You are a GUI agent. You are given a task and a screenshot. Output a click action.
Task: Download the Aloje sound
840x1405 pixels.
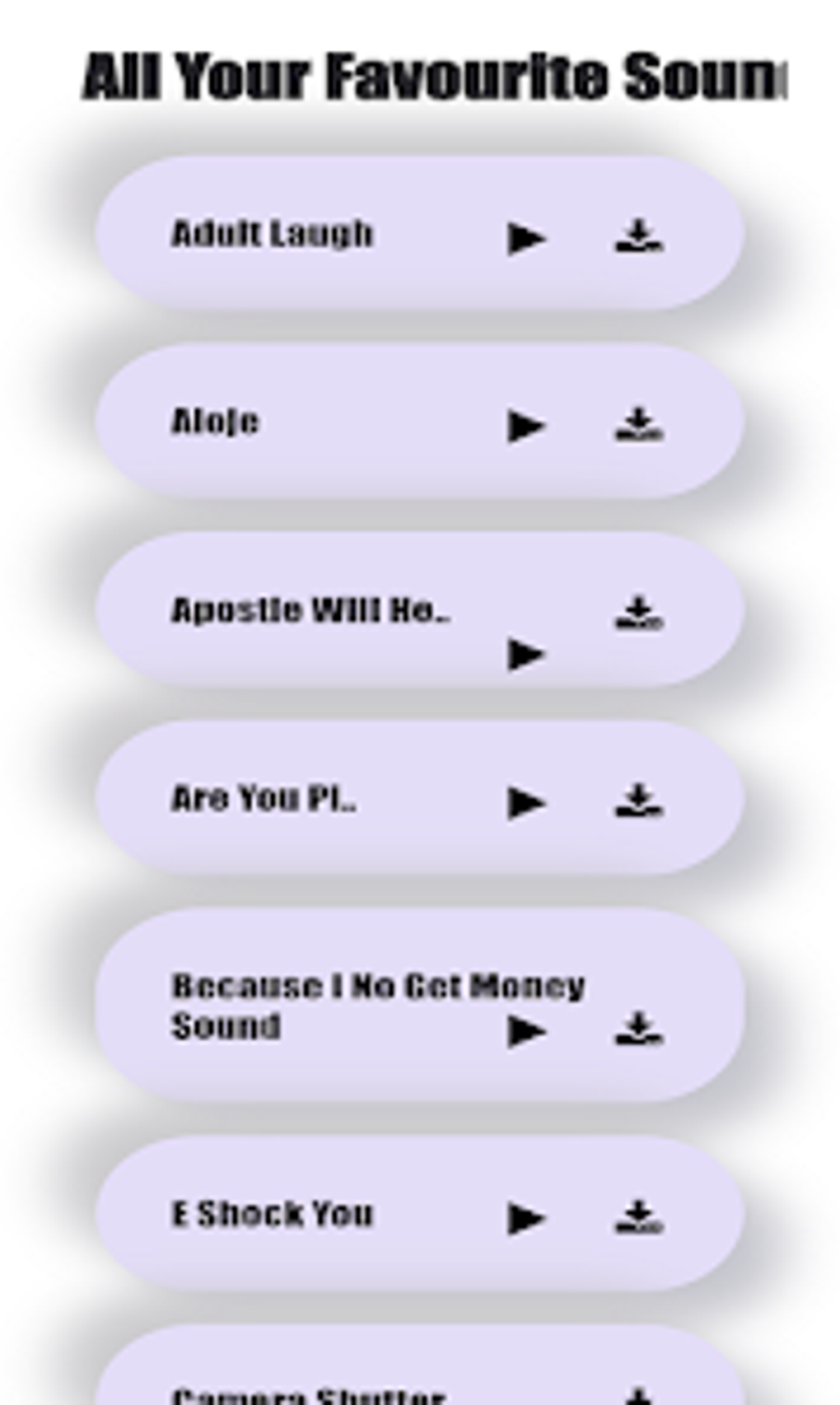pos(639,424)
